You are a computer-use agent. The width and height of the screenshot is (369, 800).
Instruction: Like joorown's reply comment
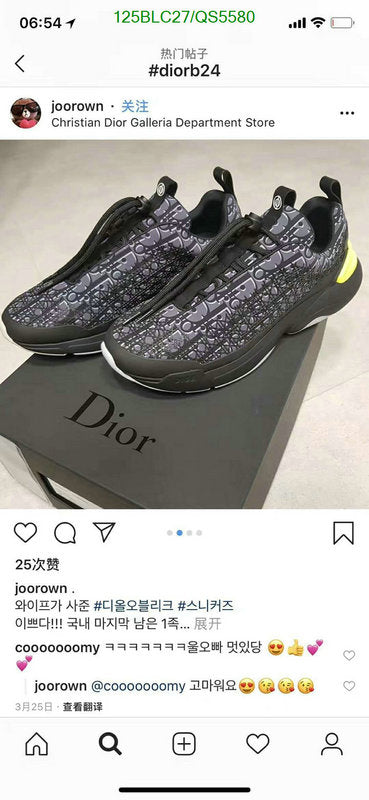[x=349, y=686]
